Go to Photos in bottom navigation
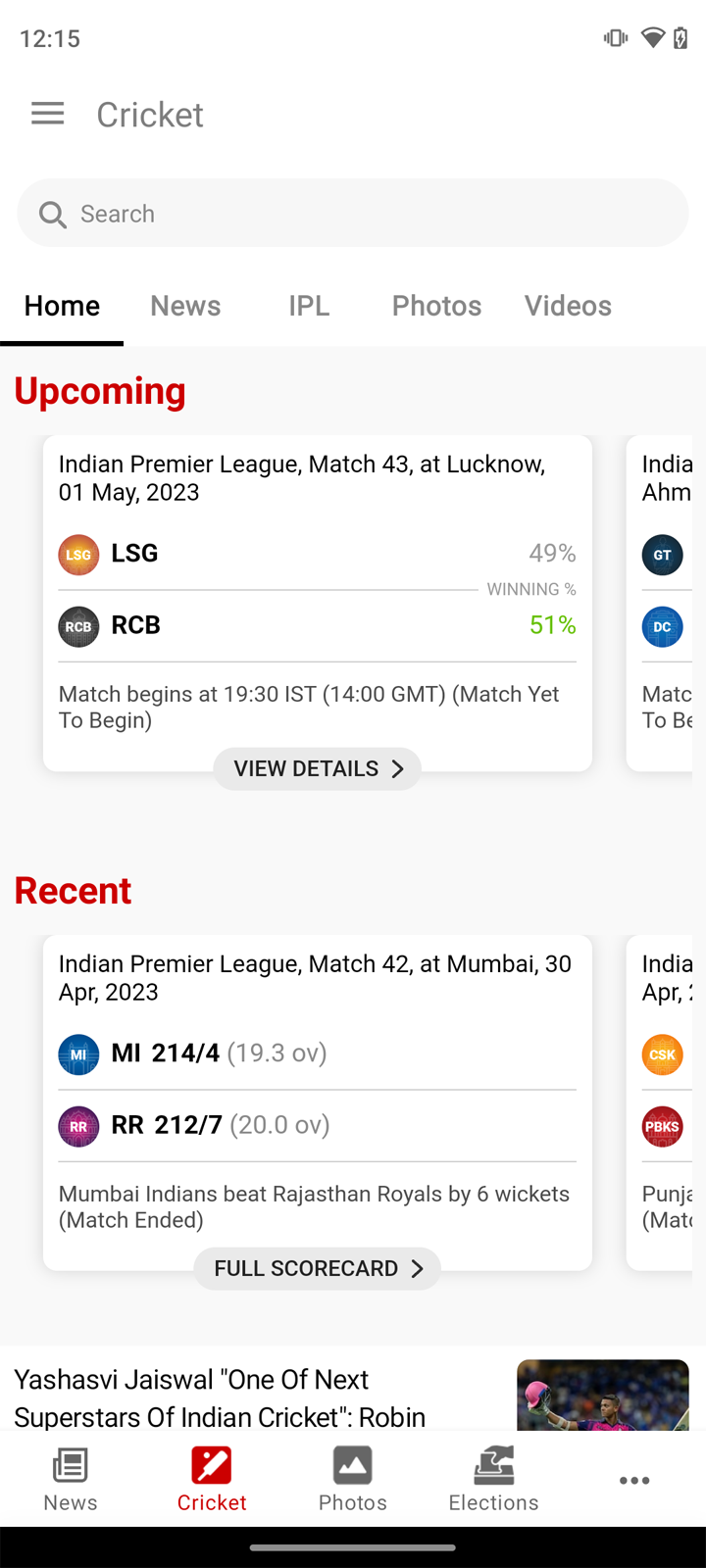Viewport: 706px width, 1568px height. 353,1480
